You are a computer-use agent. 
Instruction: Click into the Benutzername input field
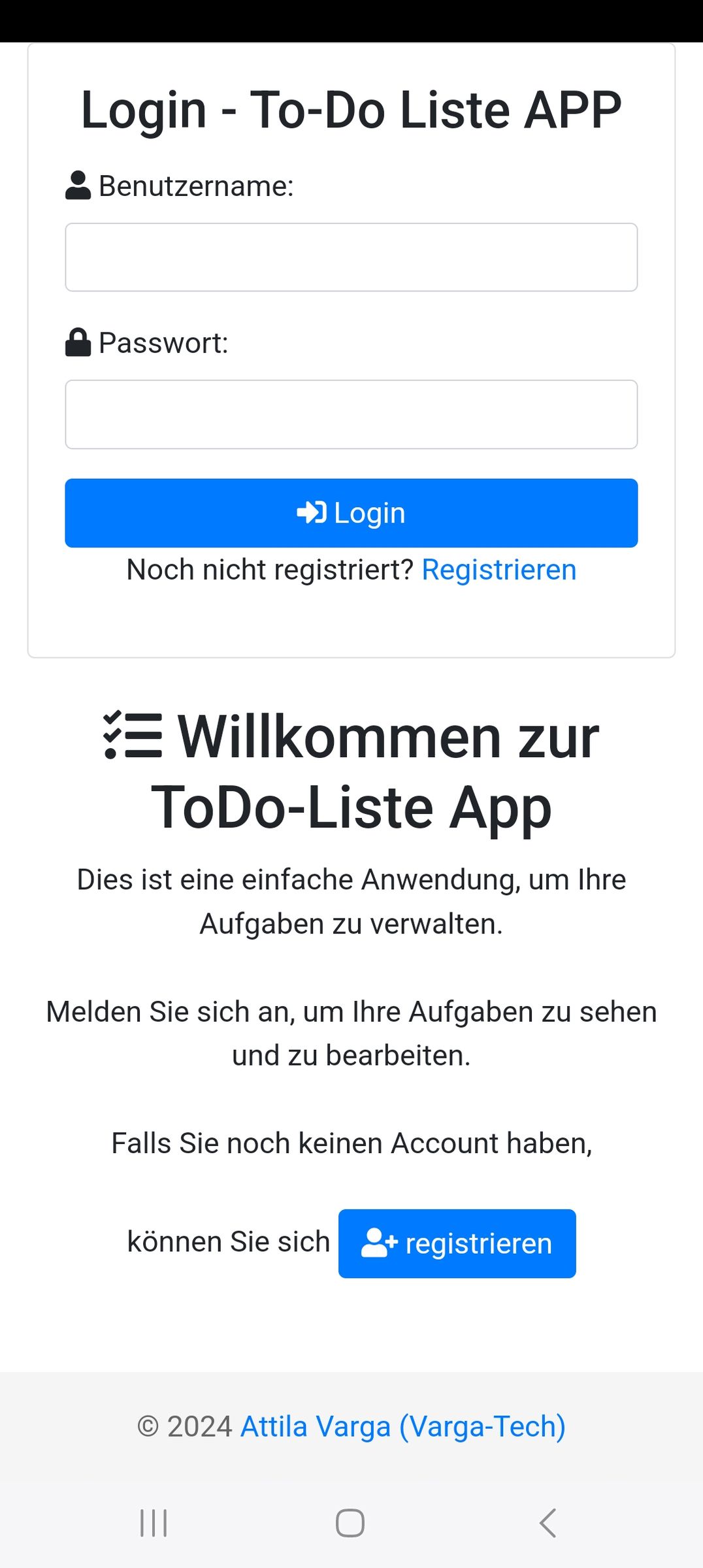[x=351, y=257]
